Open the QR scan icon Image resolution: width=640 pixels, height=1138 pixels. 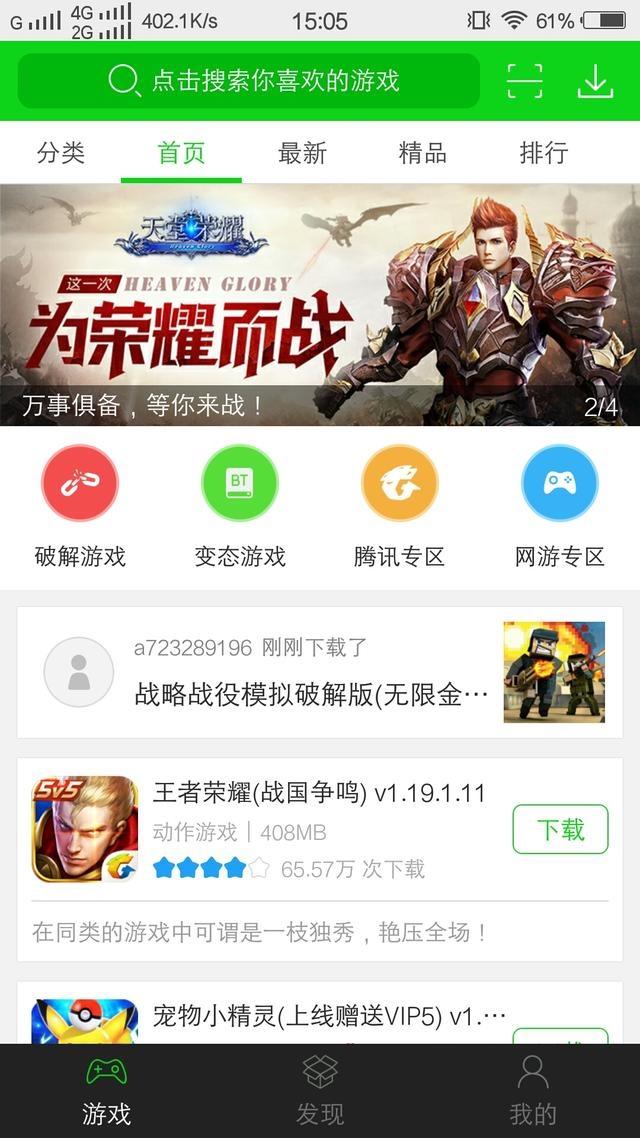[x=524, y=81]
